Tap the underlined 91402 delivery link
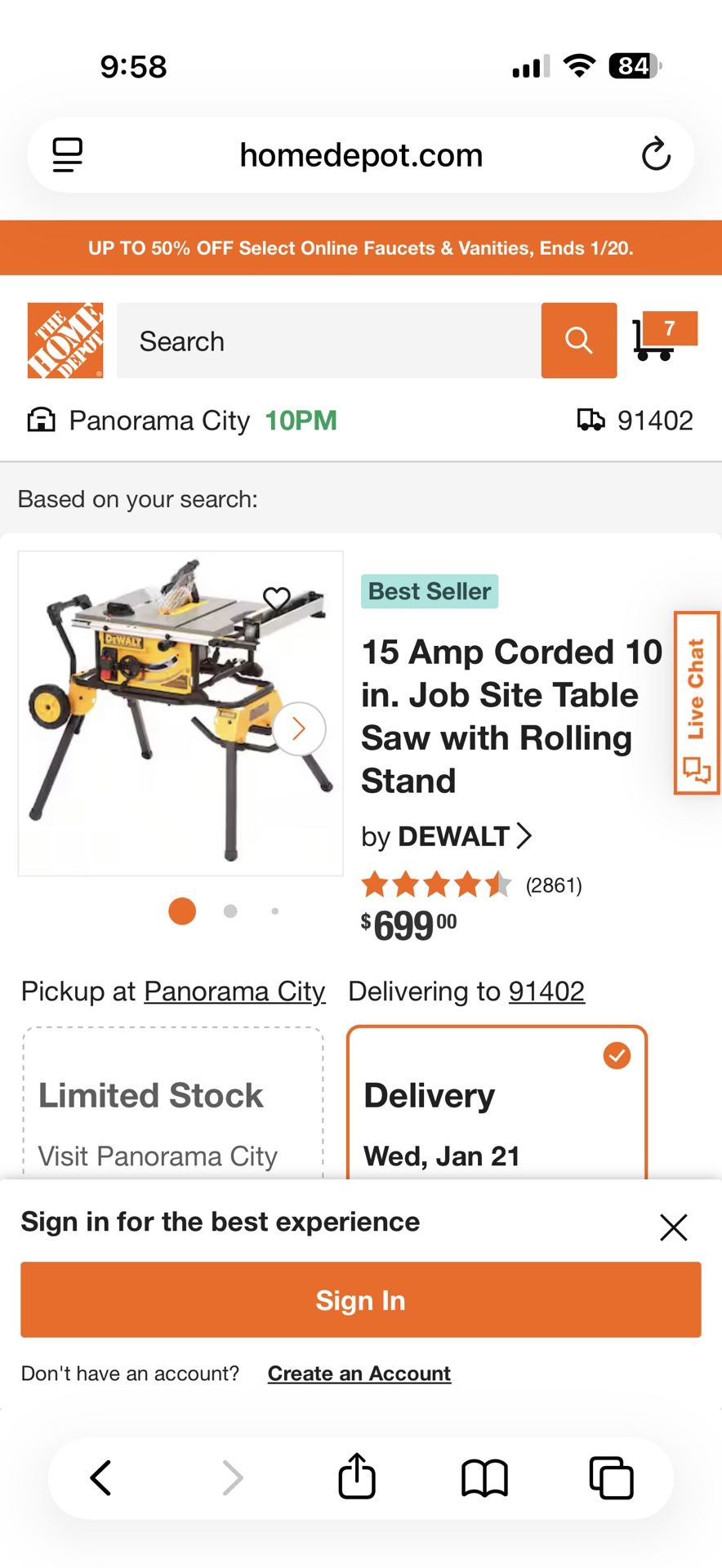 [546, 991]
